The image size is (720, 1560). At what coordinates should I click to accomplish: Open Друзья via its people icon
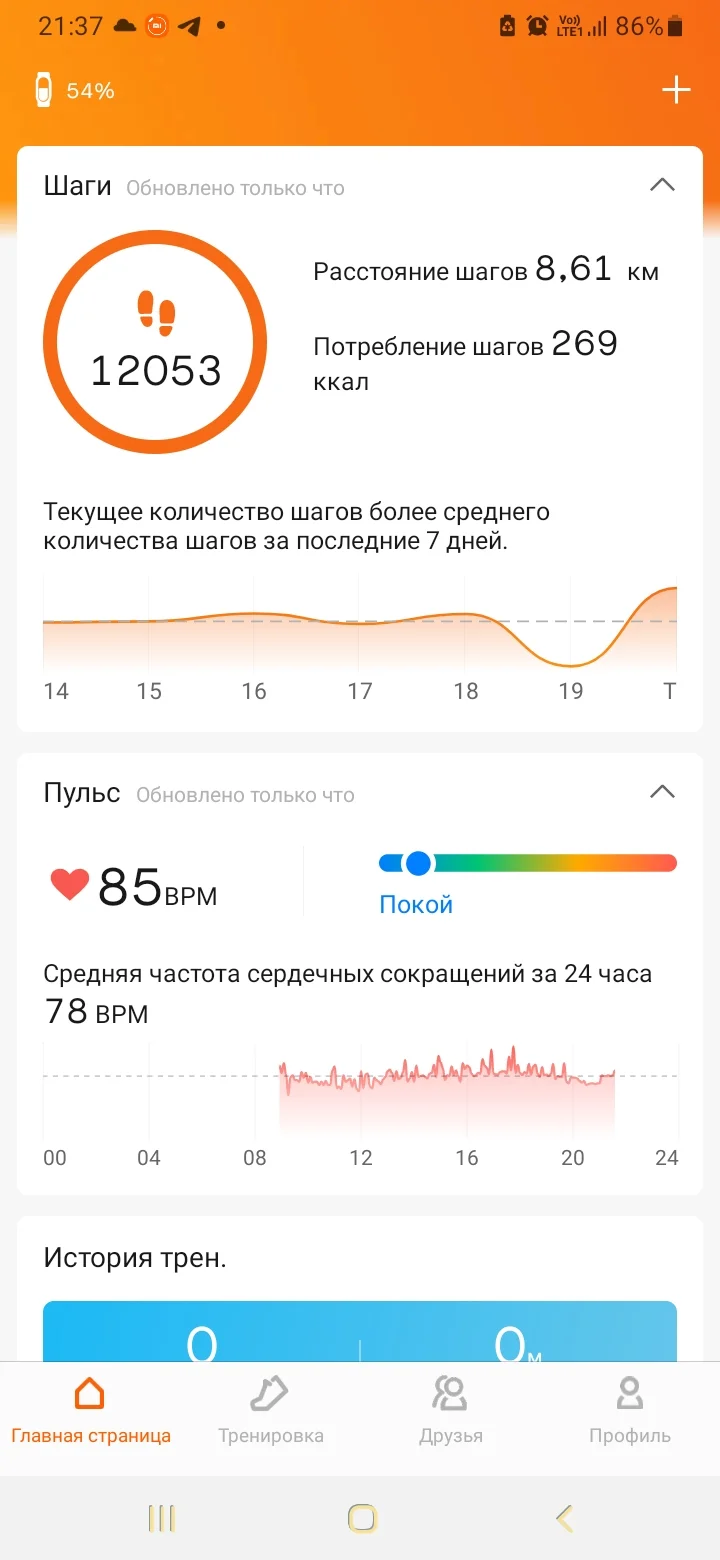[450, 1394]
